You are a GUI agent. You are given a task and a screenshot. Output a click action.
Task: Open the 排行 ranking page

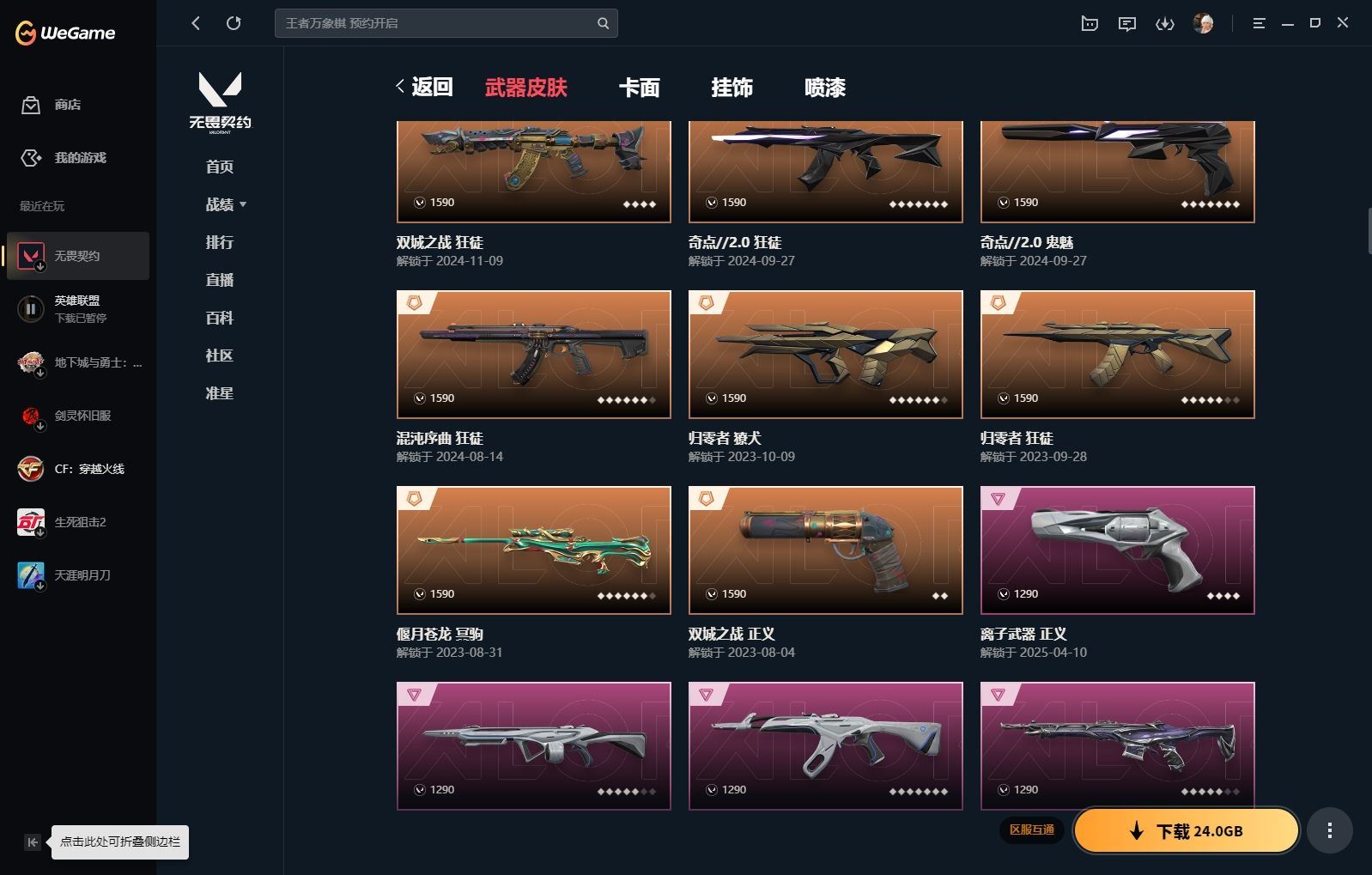click(219, 242)
